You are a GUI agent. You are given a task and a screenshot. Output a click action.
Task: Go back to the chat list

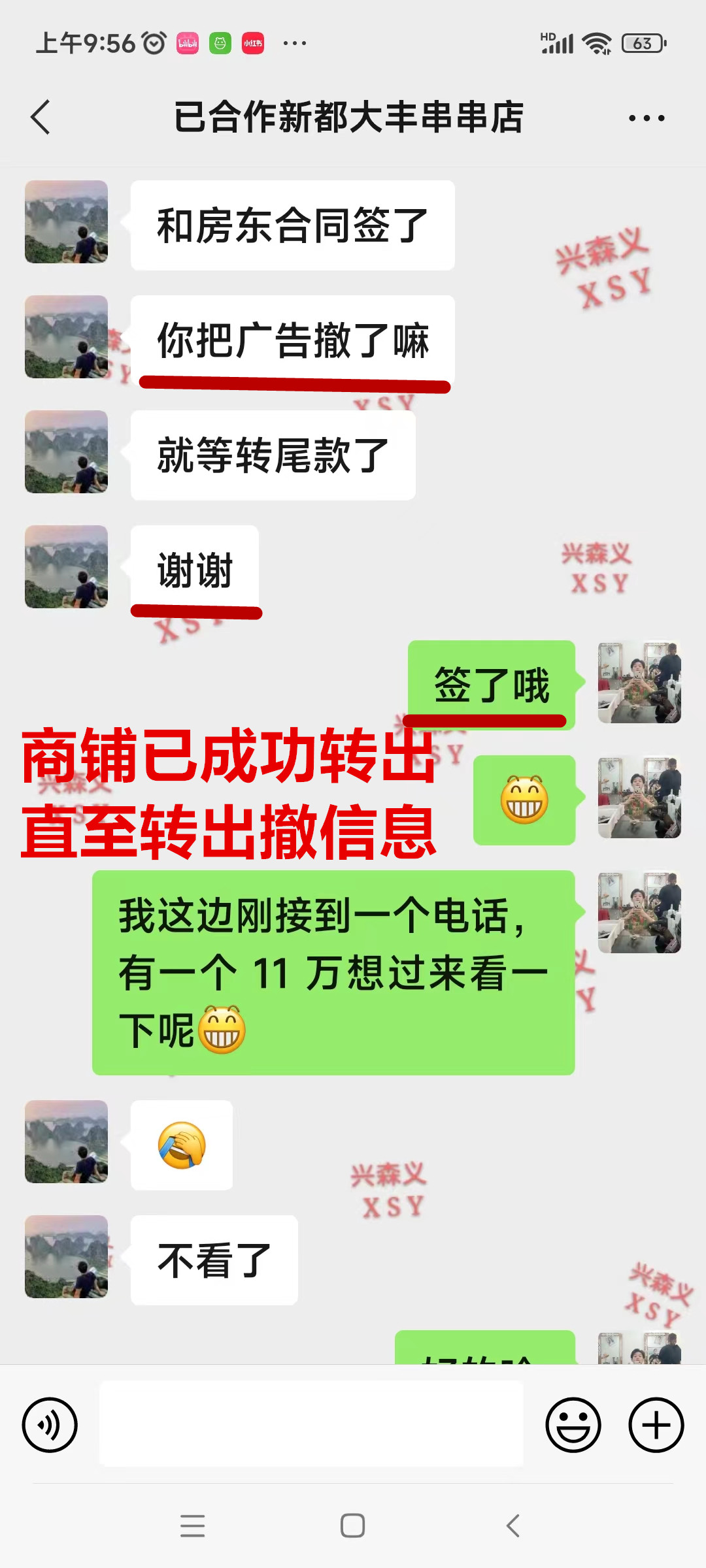[41, 118]
